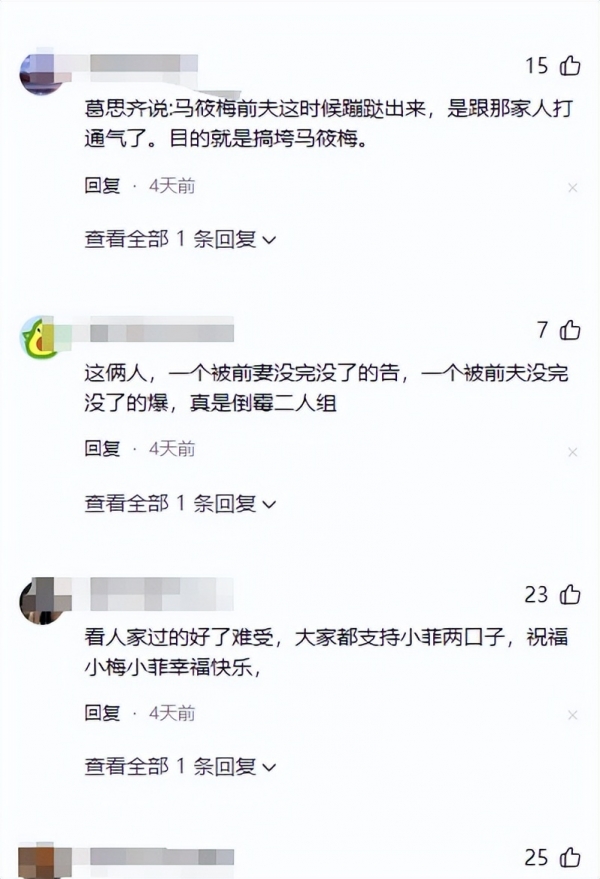Like the comment beginning 看人家过的好了难受
Screen dimensions: 600x879
tap(569, 594)
